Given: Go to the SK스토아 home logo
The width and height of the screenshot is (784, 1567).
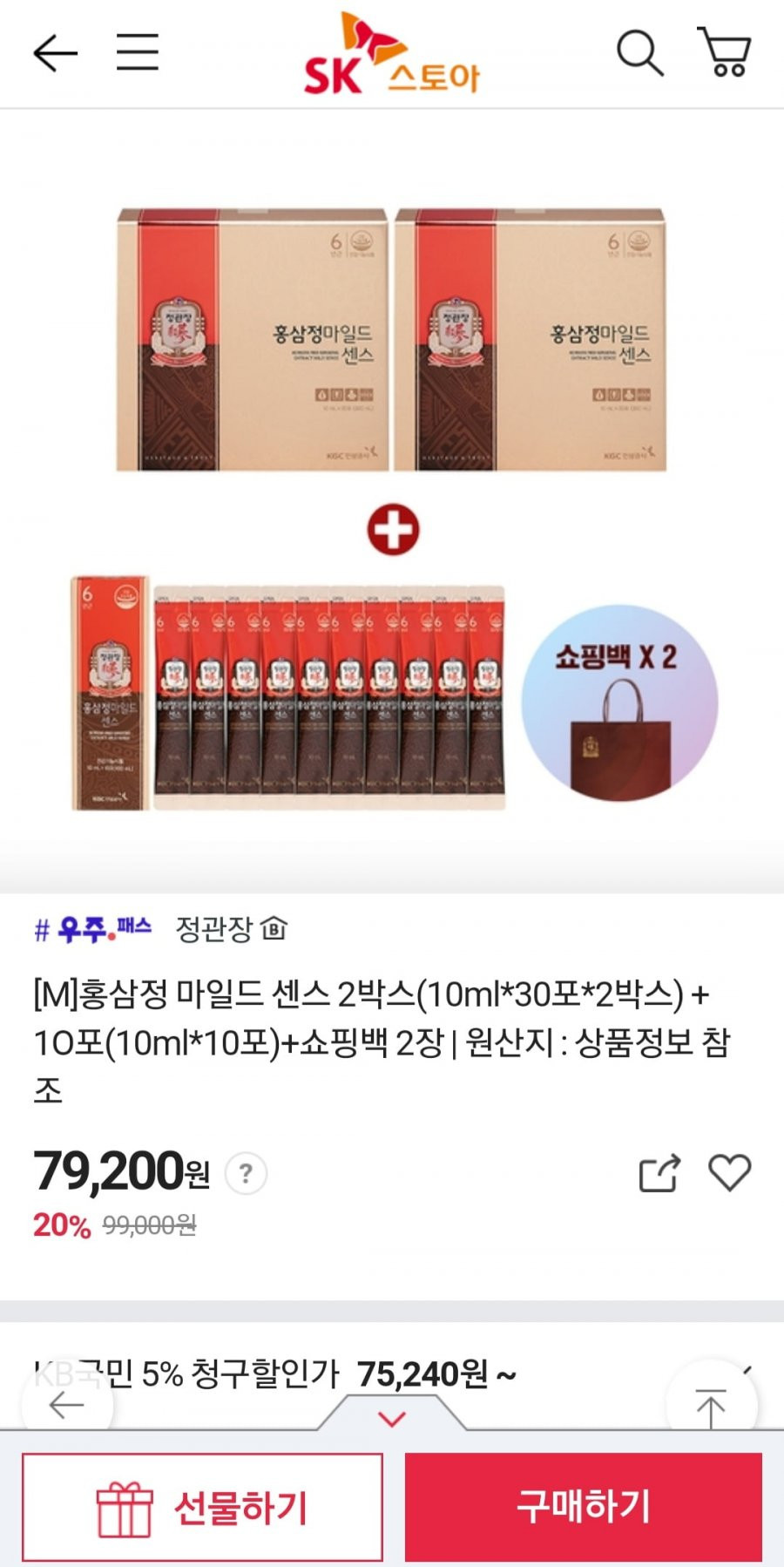Looking at the screenshot, I should point(392,56).
